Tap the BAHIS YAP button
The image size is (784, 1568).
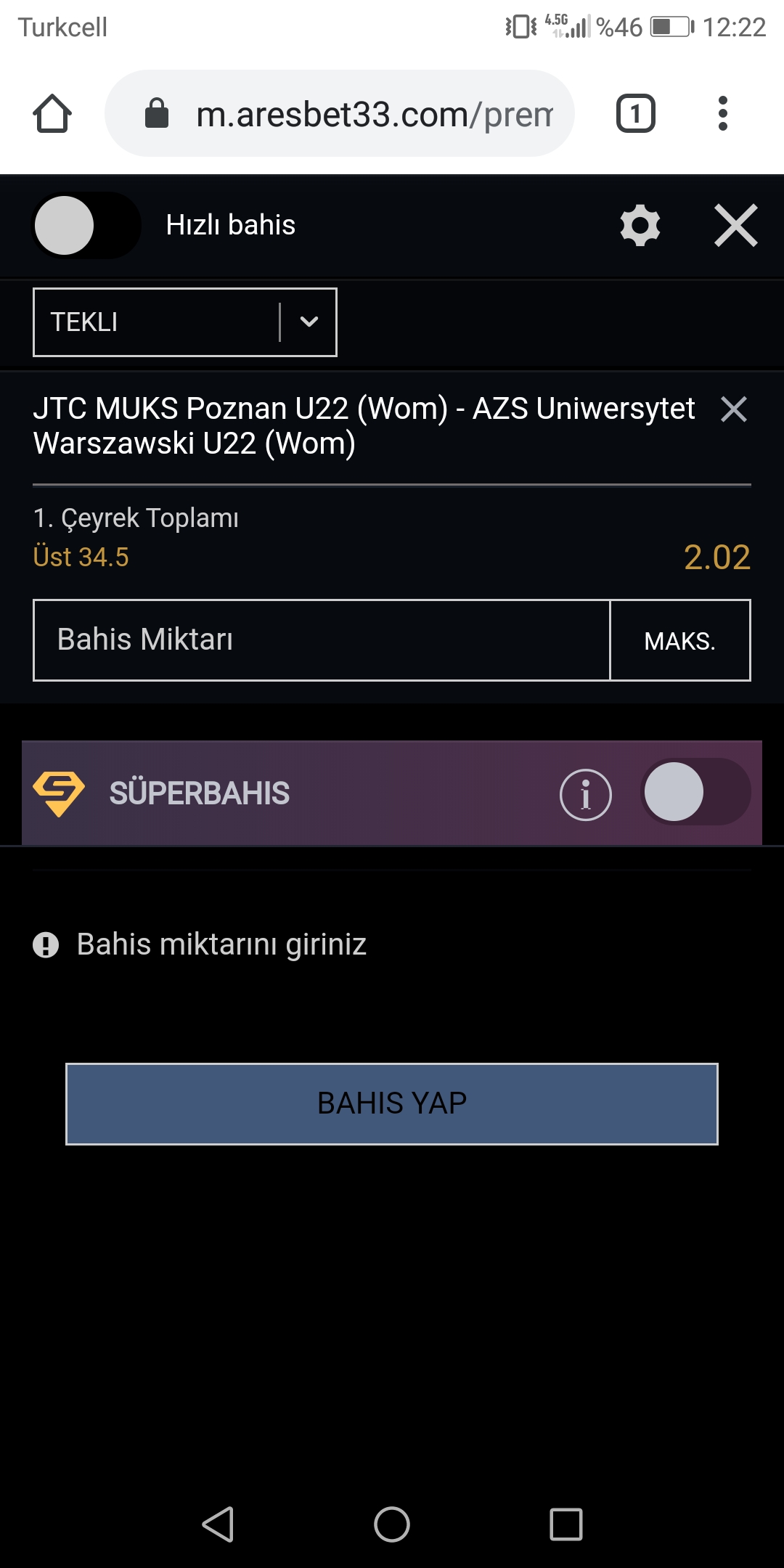pyautogui.click(x=392, y=1104)
